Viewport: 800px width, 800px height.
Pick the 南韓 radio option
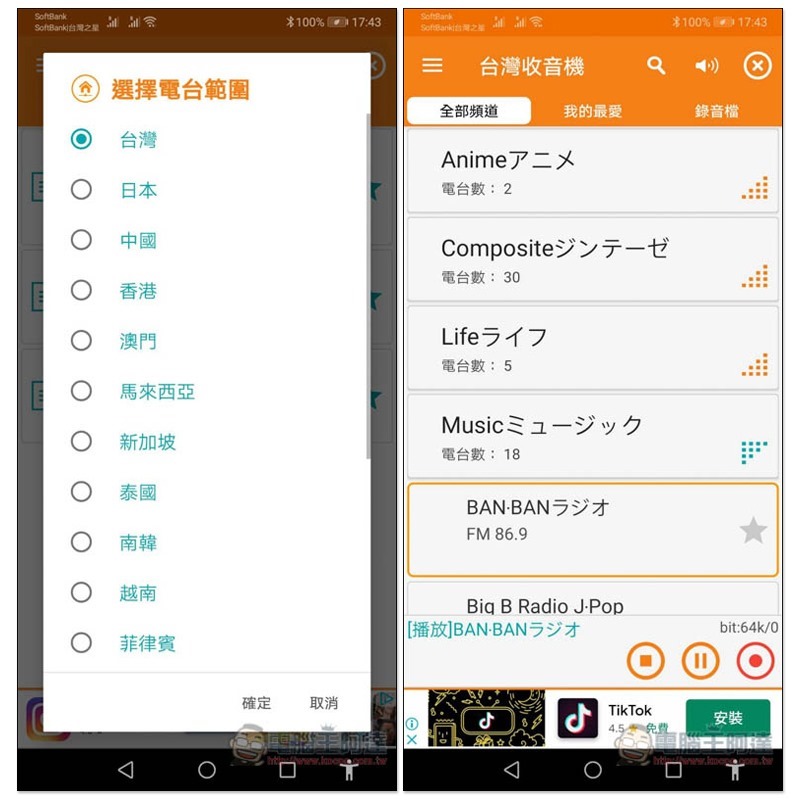tap(82, 543)
